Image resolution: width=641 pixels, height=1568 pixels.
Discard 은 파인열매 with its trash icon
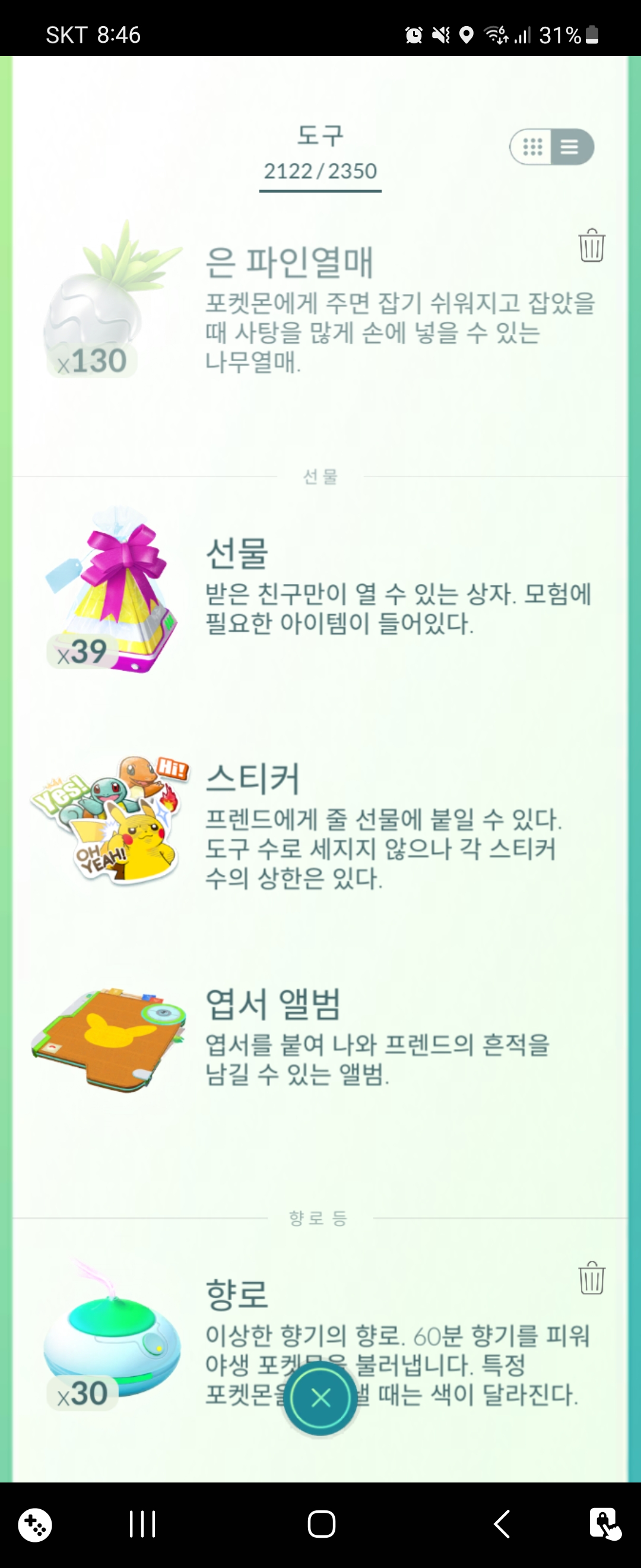point(591,246)
